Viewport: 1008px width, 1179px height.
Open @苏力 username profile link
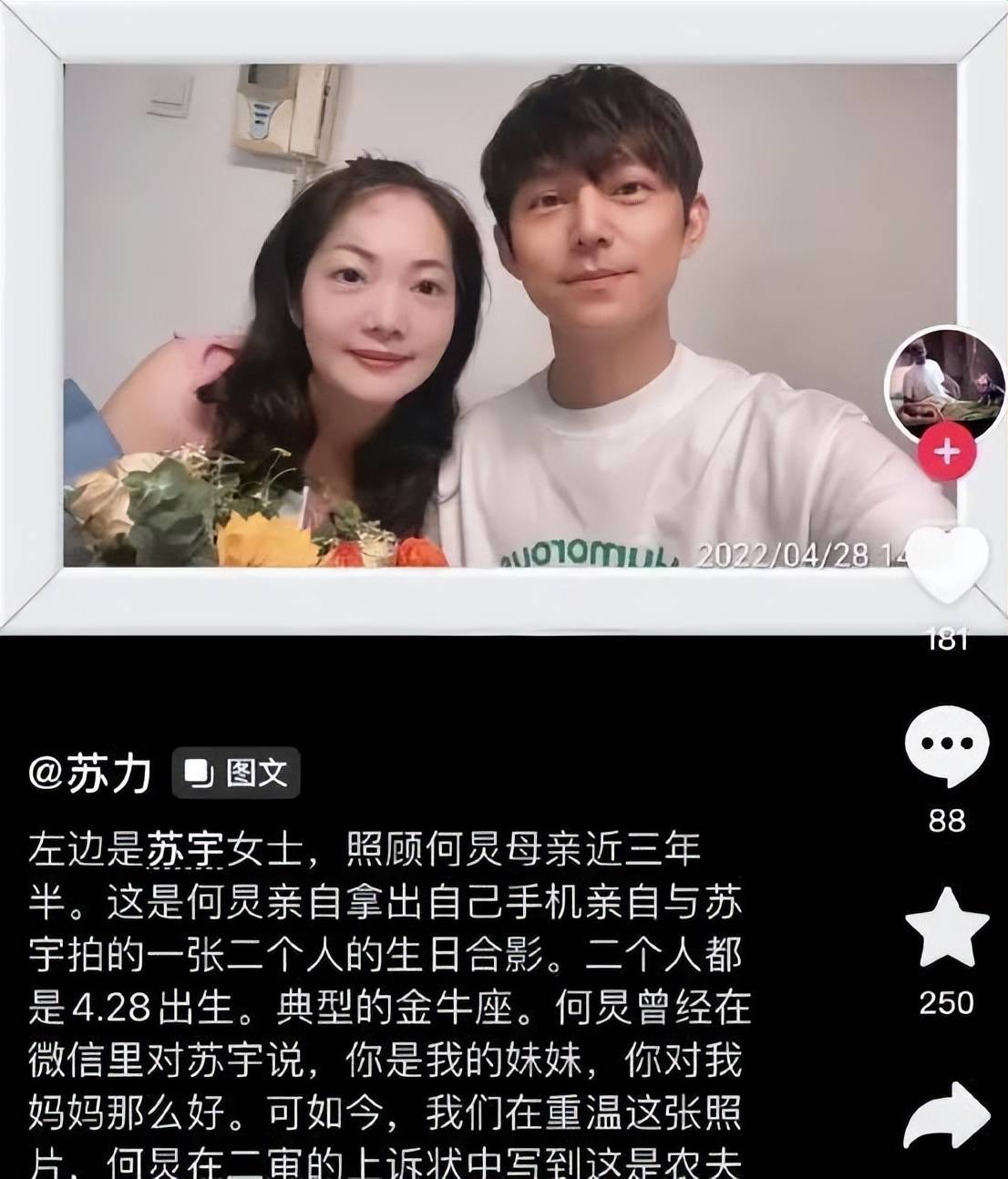pyautogui.click(x=90, y=774)
